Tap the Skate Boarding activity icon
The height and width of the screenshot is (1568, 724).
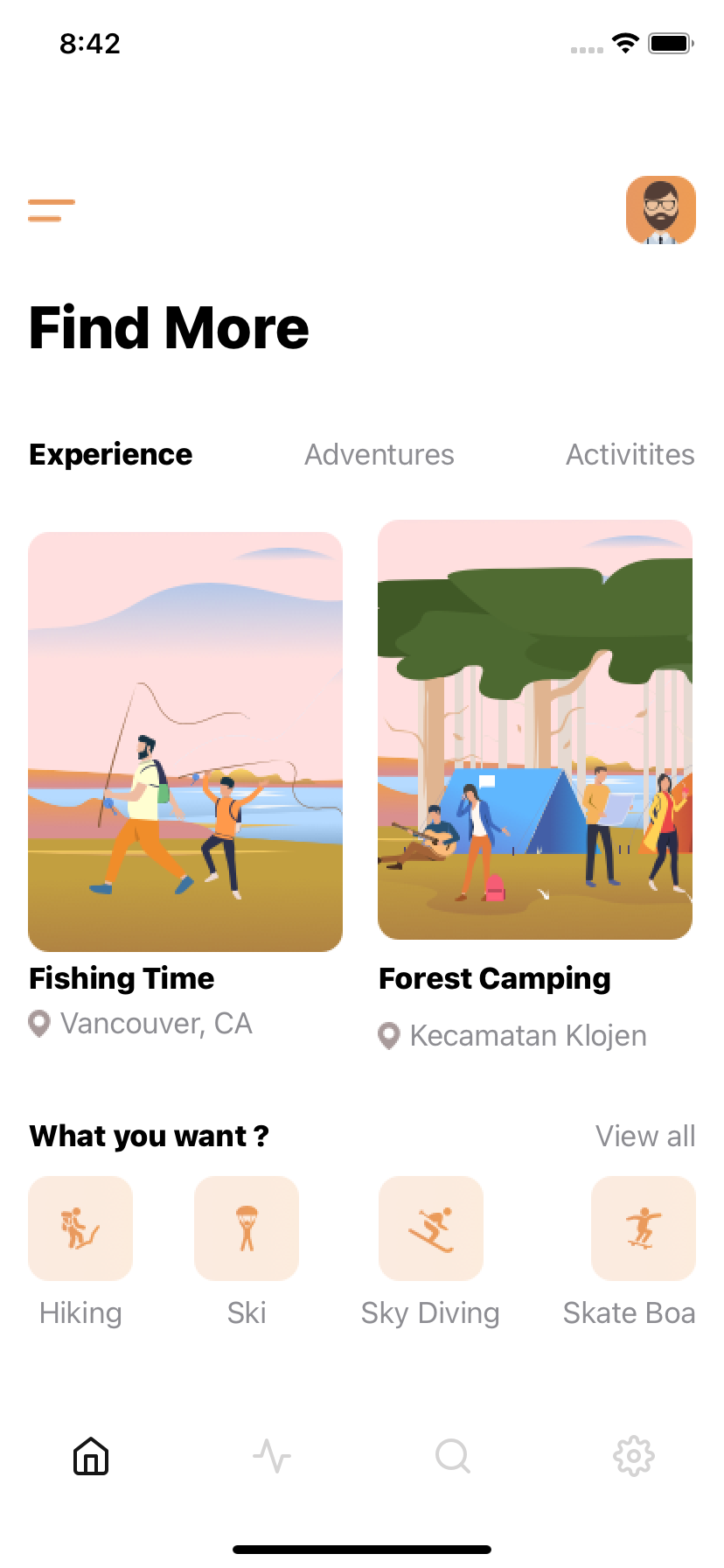[x=643, y=1228]
